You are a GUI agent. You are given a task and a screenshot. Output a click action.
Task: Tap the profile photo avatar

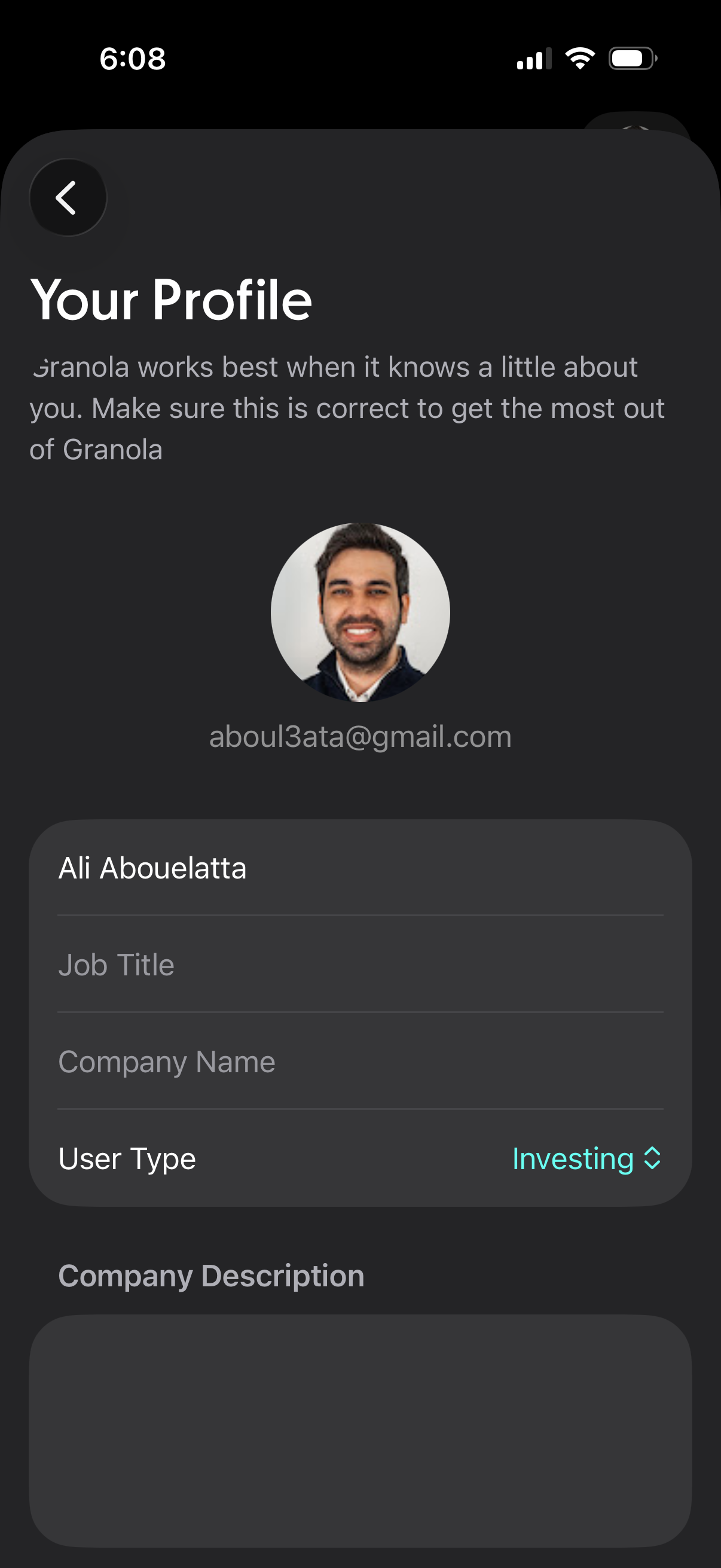[360, 612]
